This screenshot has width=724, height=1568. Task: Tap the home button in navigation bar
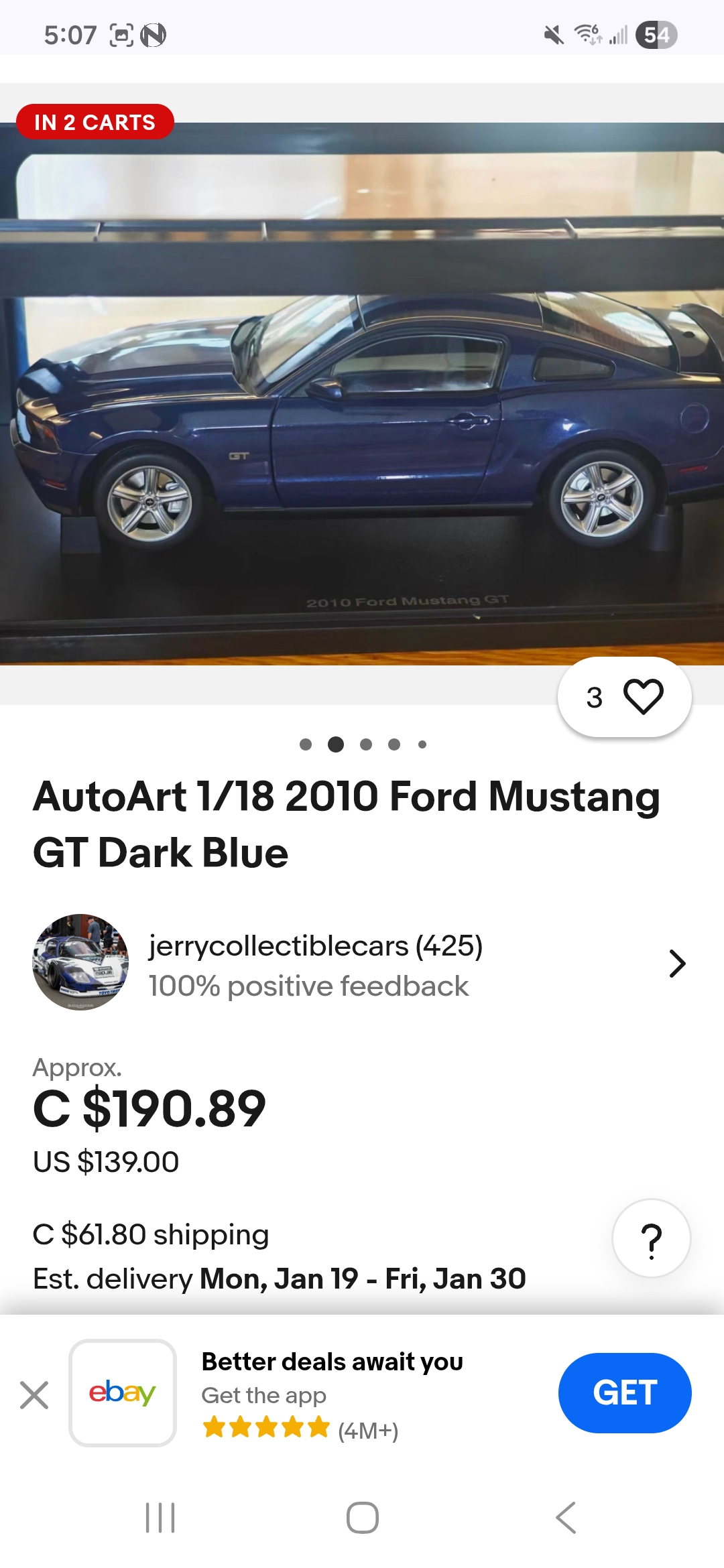(362, 1518)
